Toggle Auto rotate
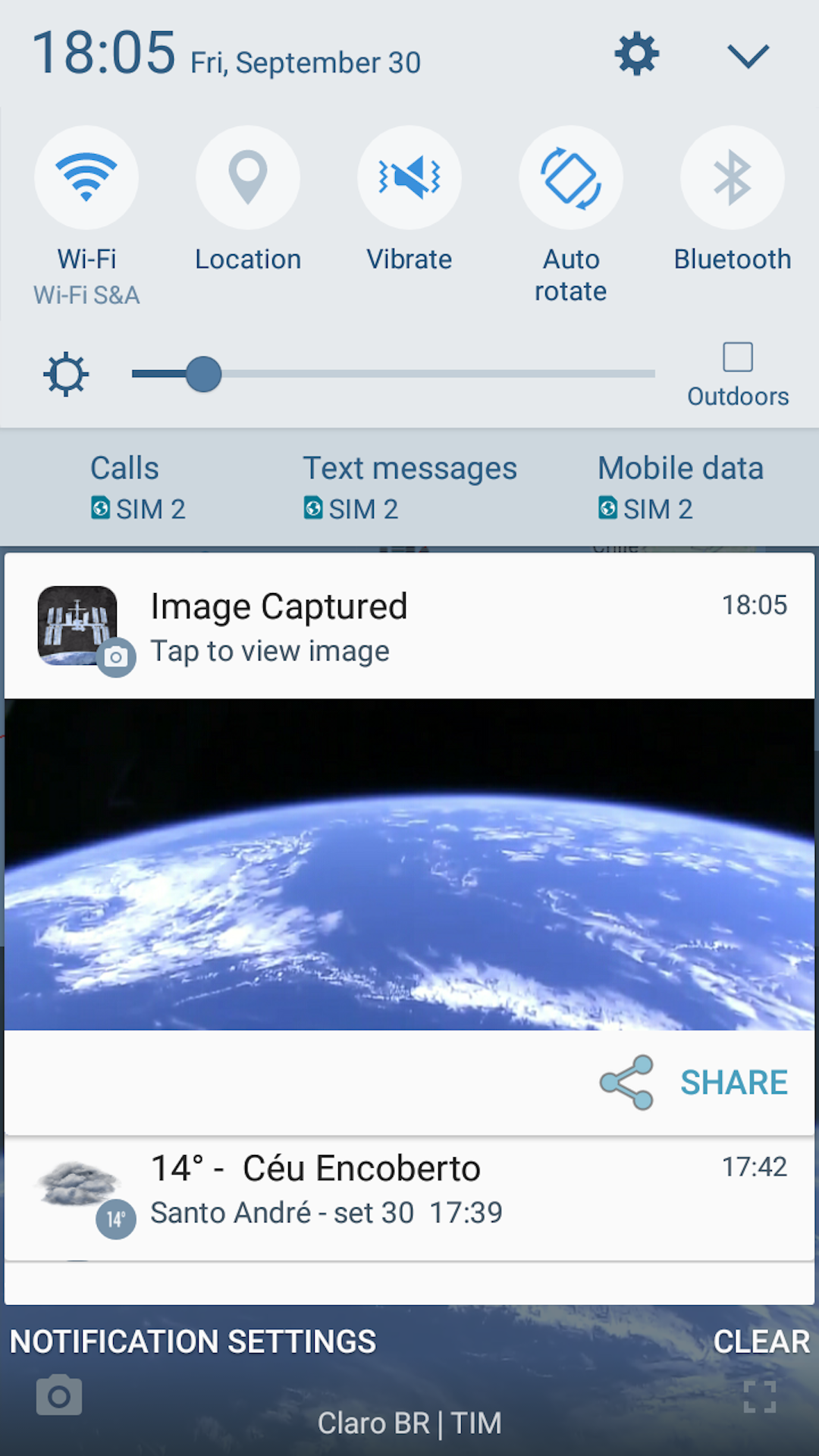Viewport: 819px width, 1456px height. (571, 178)
